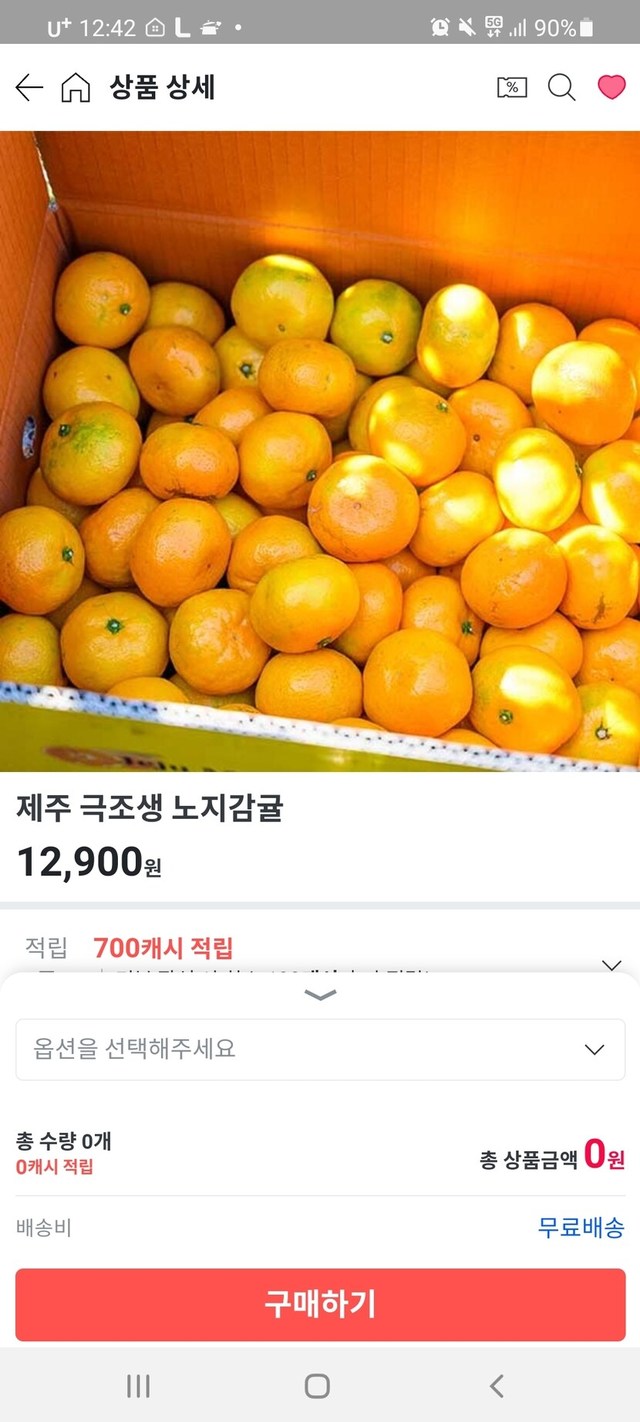Tap the system back button
Screen dimensions: 640x1422
click(x=497, y=1385)
